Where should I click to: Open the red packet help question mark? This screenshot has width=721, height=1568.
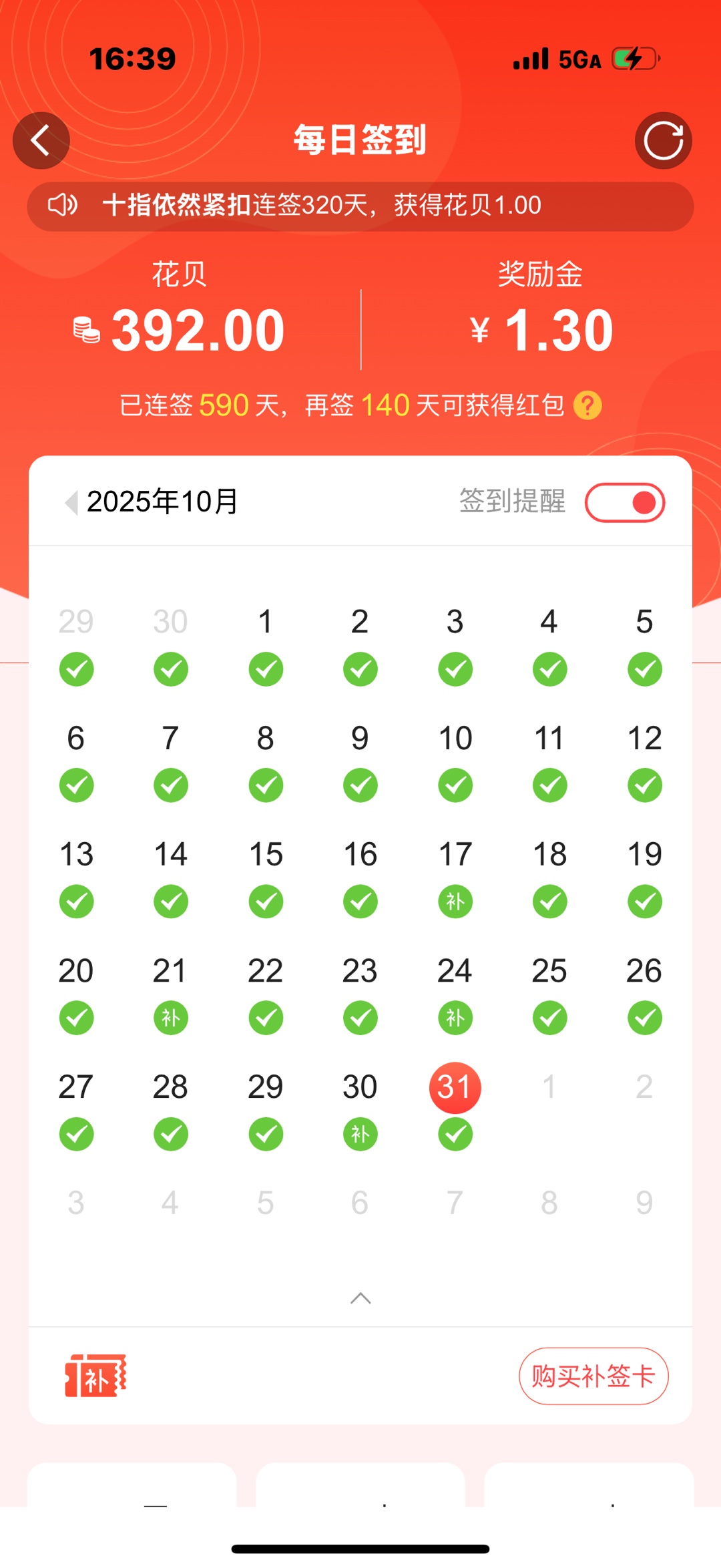tap(587, 405)
